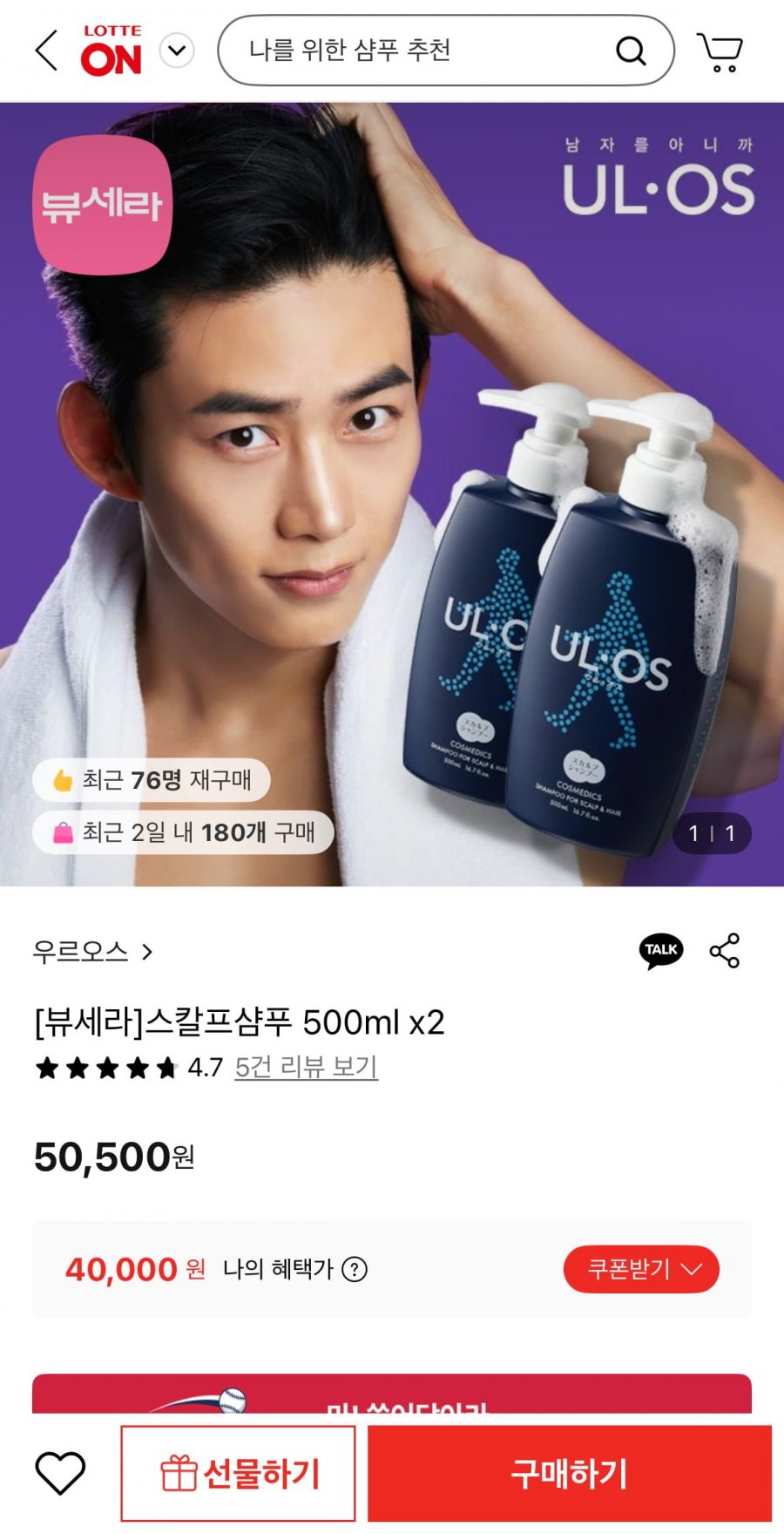Open the ULOS shampoo product image
The width and height of the screenshot is (784, 1534).
pyautogui.click(x=392, y=495)
